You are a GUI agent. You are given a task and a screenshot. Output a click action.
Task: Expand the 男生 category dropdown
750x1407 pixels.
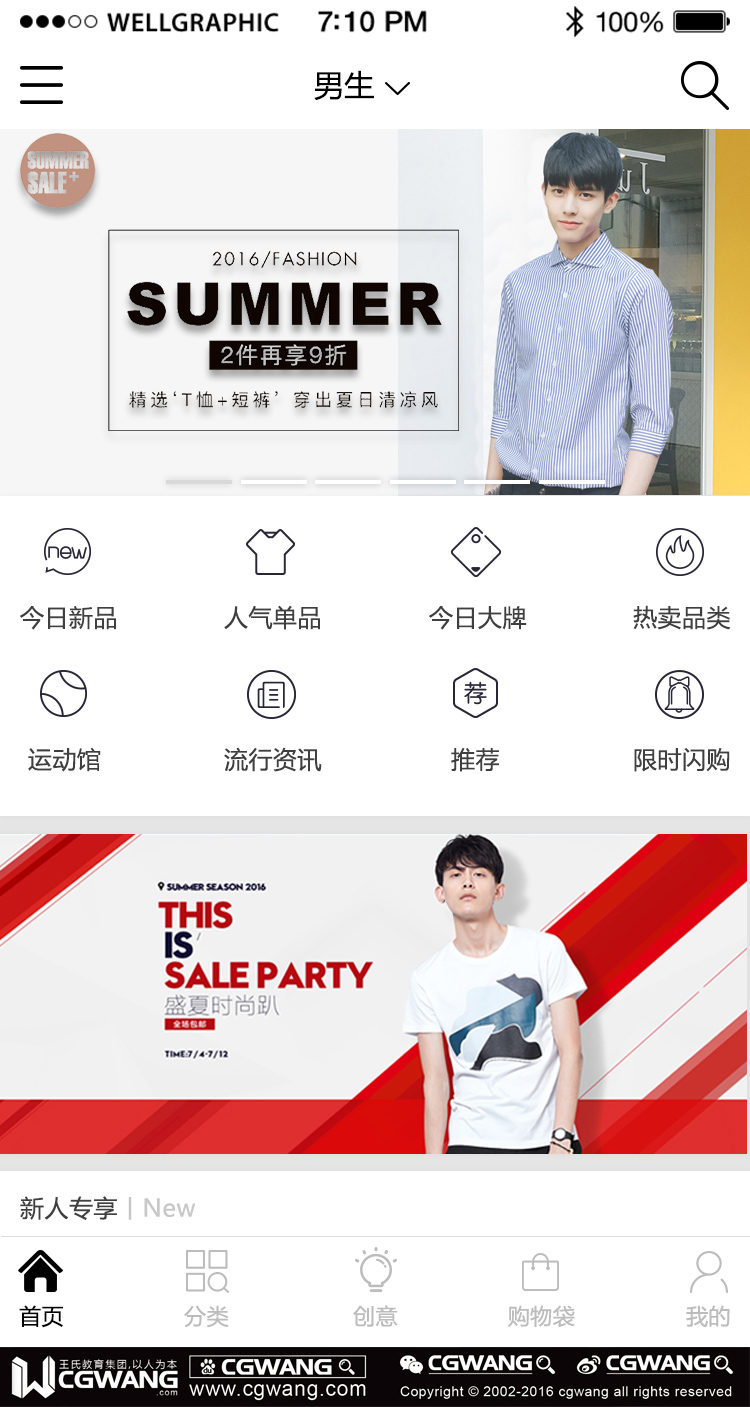point(364,86)
